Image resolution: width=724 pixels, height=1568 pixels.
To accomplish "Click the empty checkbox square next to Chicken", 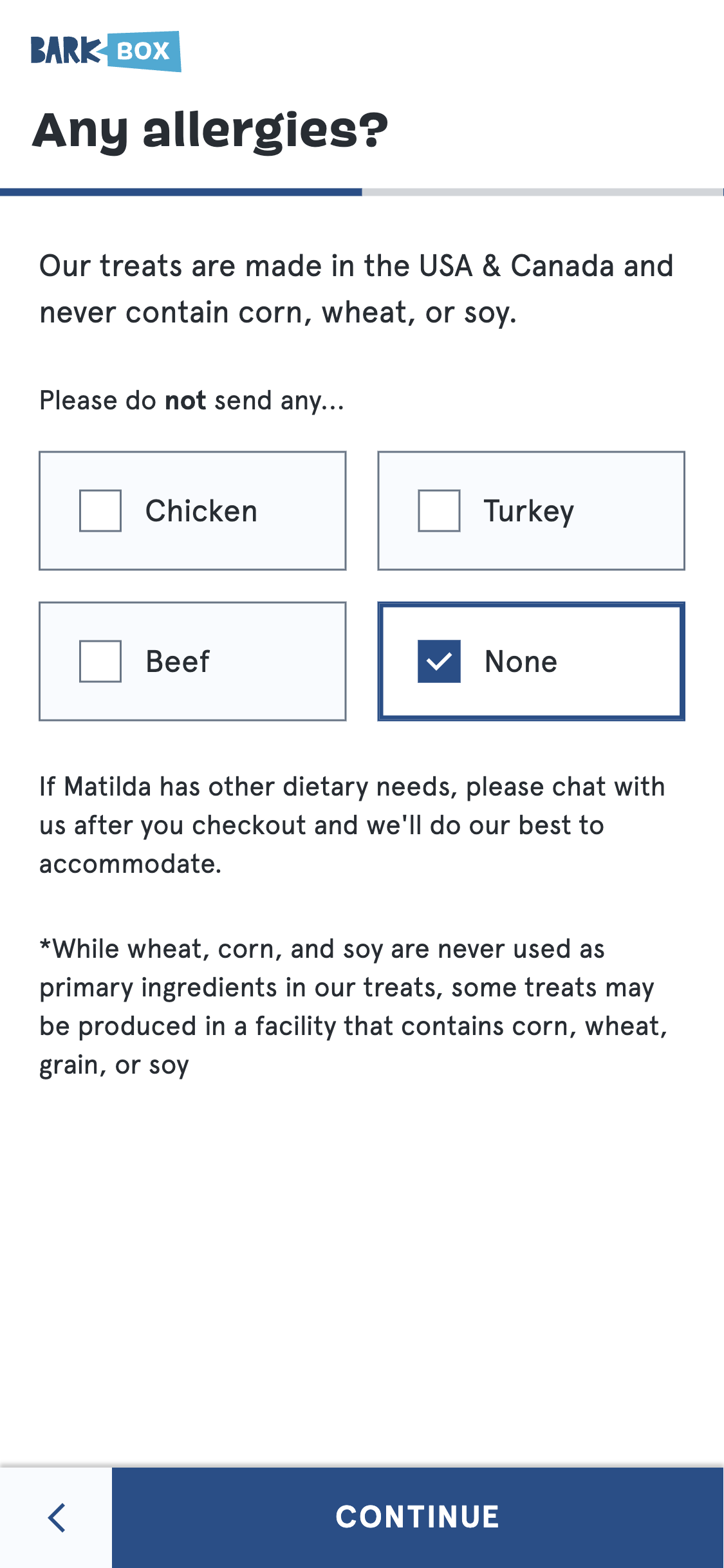I will pyautogui.click(x=100, y=510).
